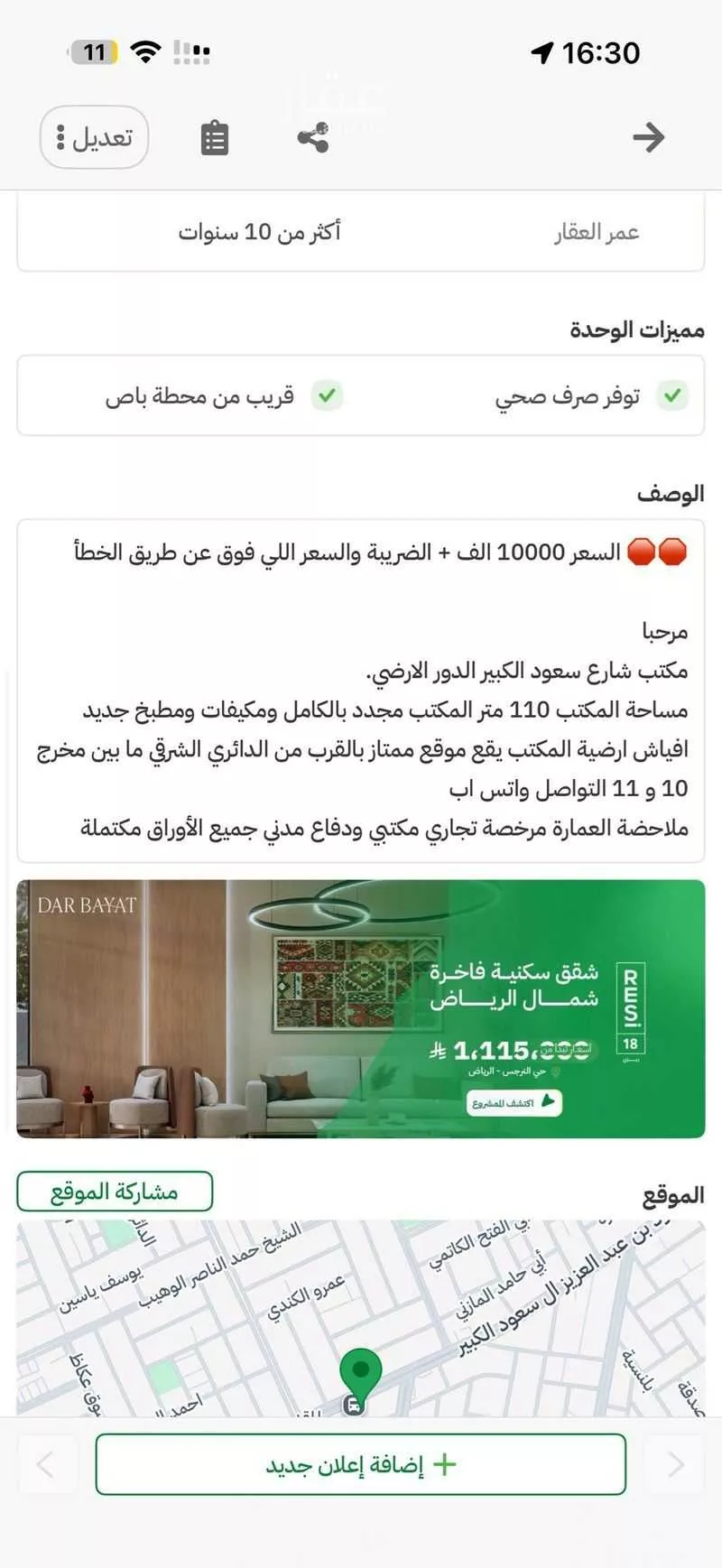This screenshot has height=1568, width=722.
Task: Go to previous listing with left chevron
Action: tap(46, 1464)
